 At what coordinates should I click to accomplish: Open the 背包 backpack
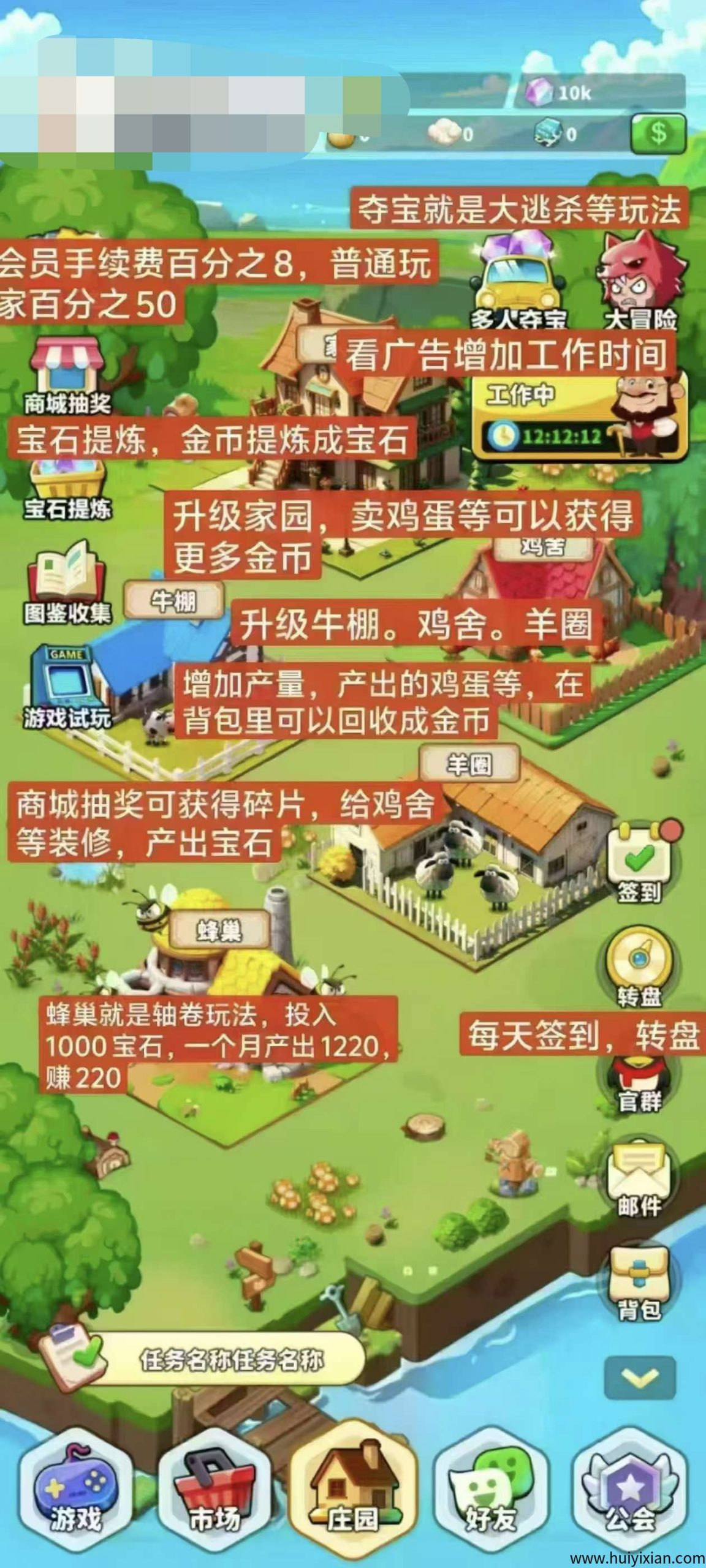coord(639,1279)
